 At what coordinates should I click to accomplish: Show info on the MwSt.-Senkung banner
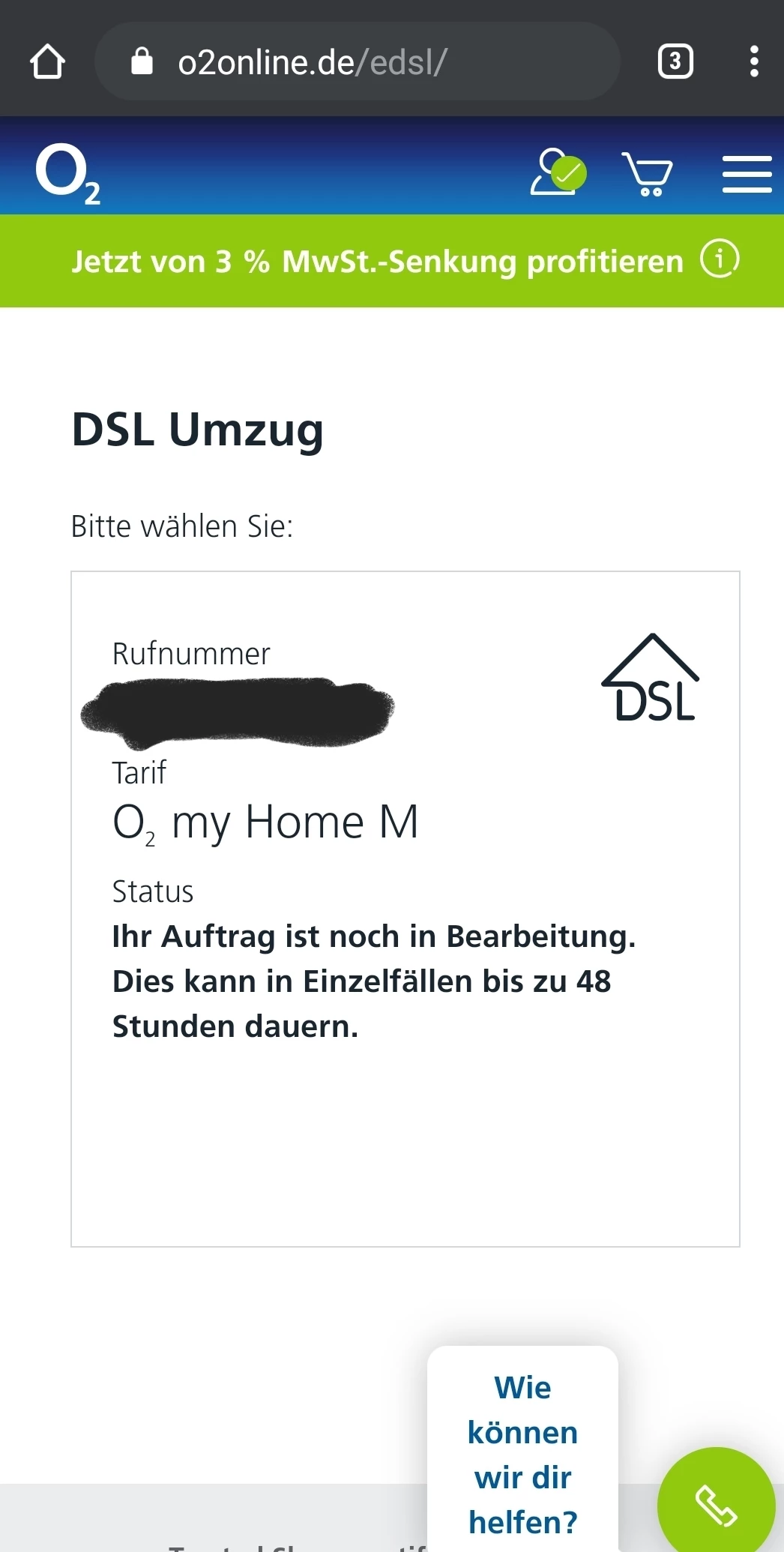(720, 259)
